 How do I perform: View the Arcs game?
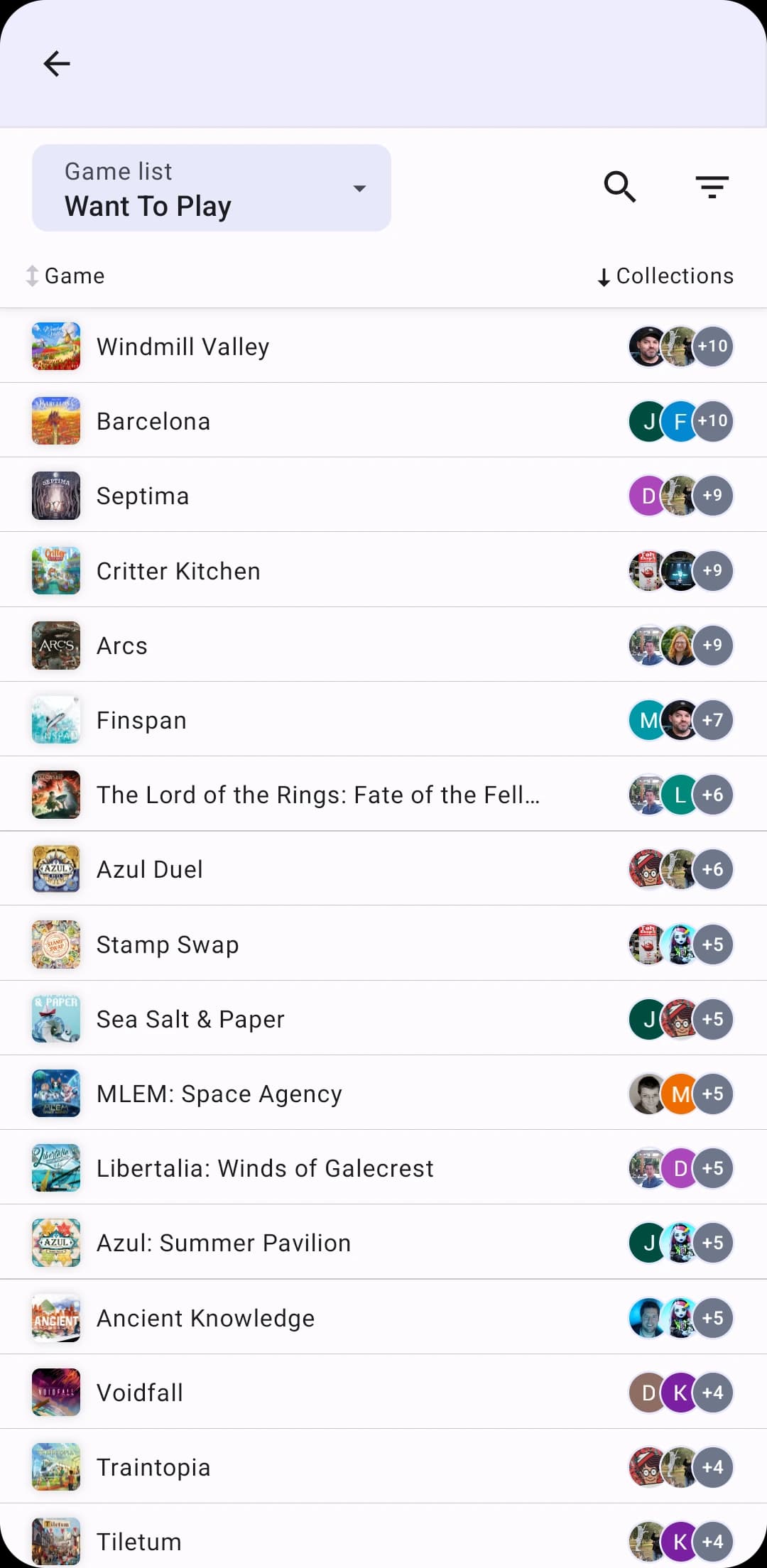tap(122, 646)
